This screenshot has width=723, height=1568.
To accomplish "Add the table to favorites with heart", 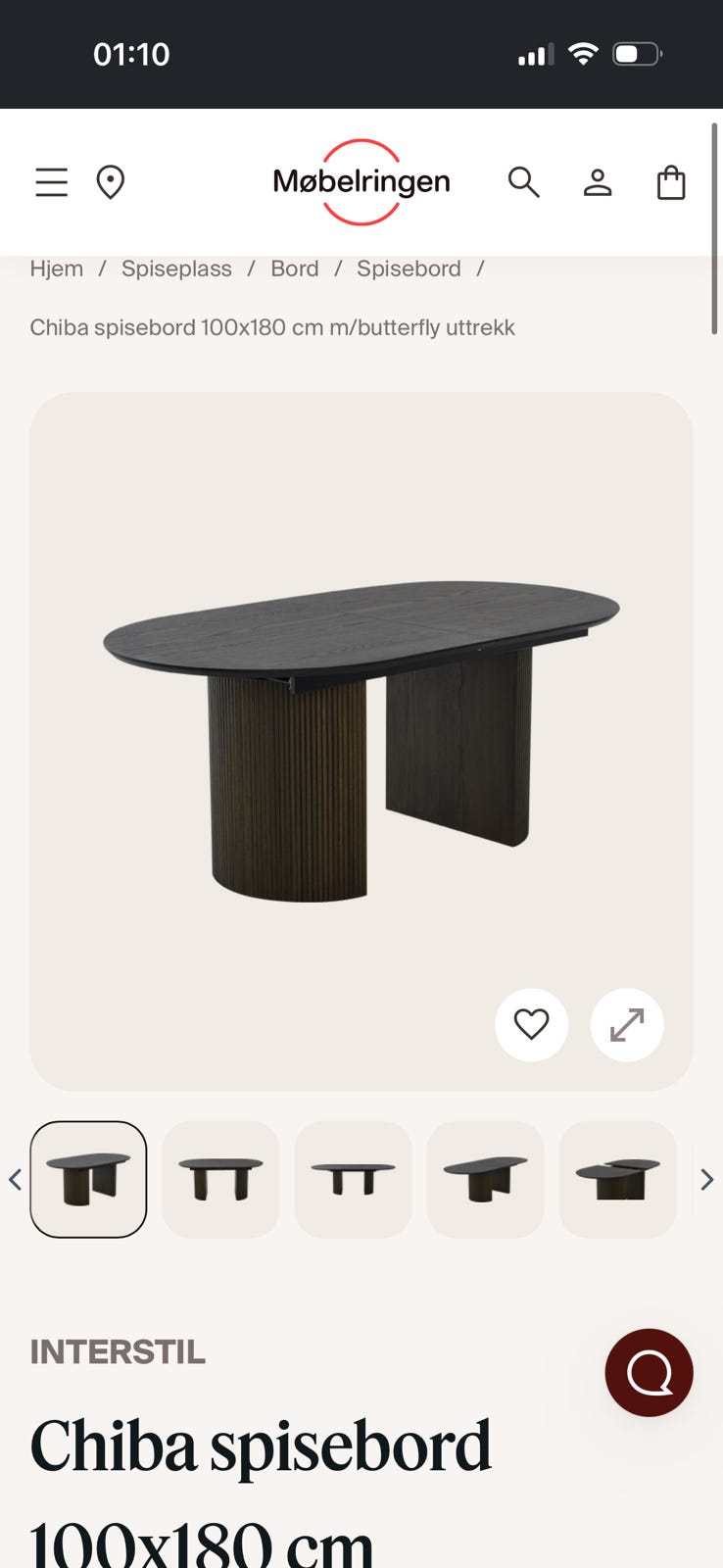I will [532, 1025].
